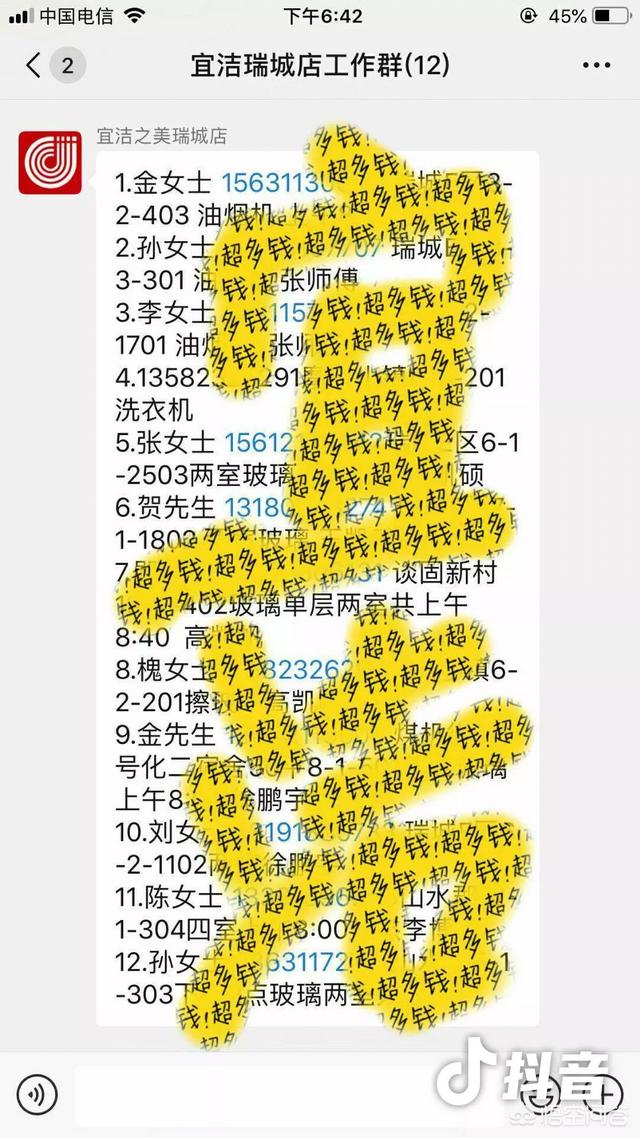Switch to voice message input
Viewport: 640px width, 1138px height.
[x=38, y=1092]
